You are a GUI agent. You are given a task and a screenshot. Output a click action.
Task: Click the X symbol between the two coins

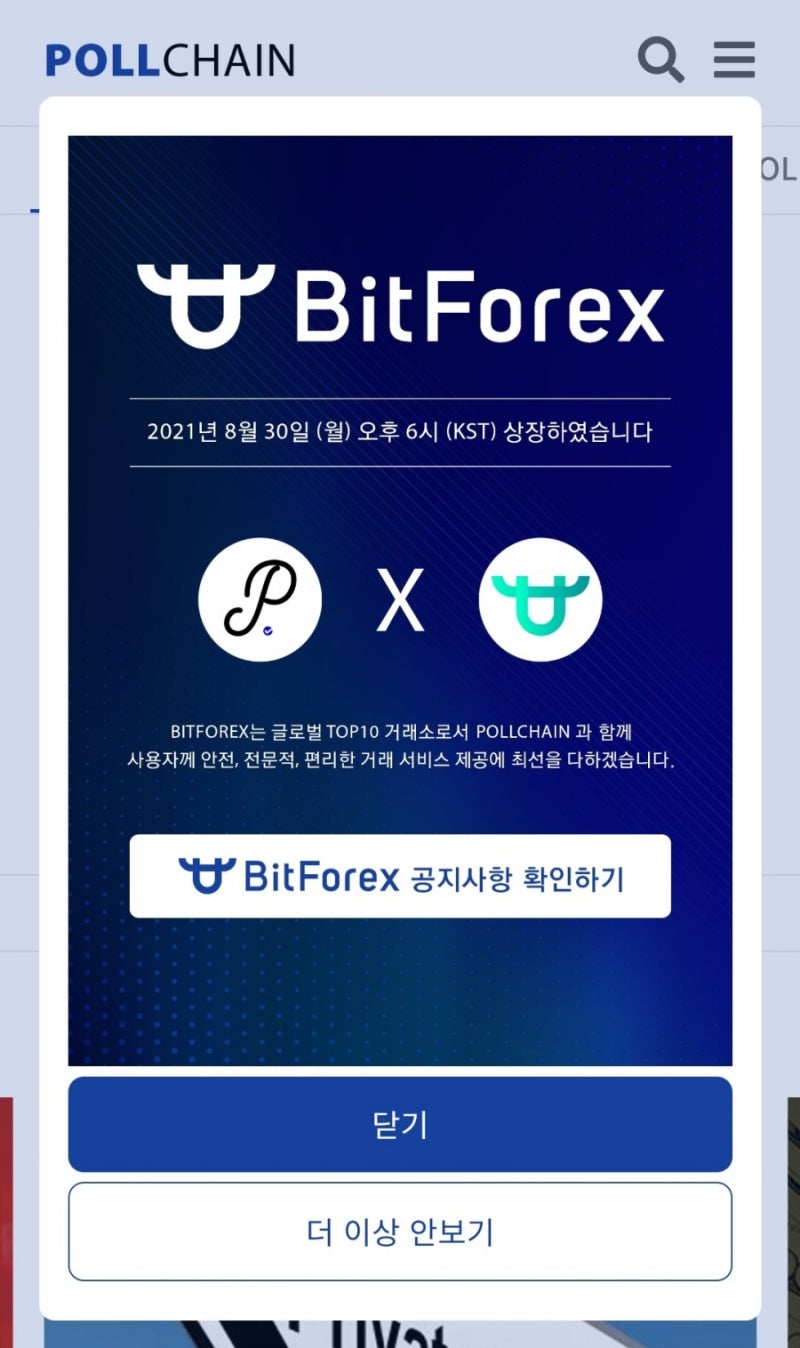400,600
